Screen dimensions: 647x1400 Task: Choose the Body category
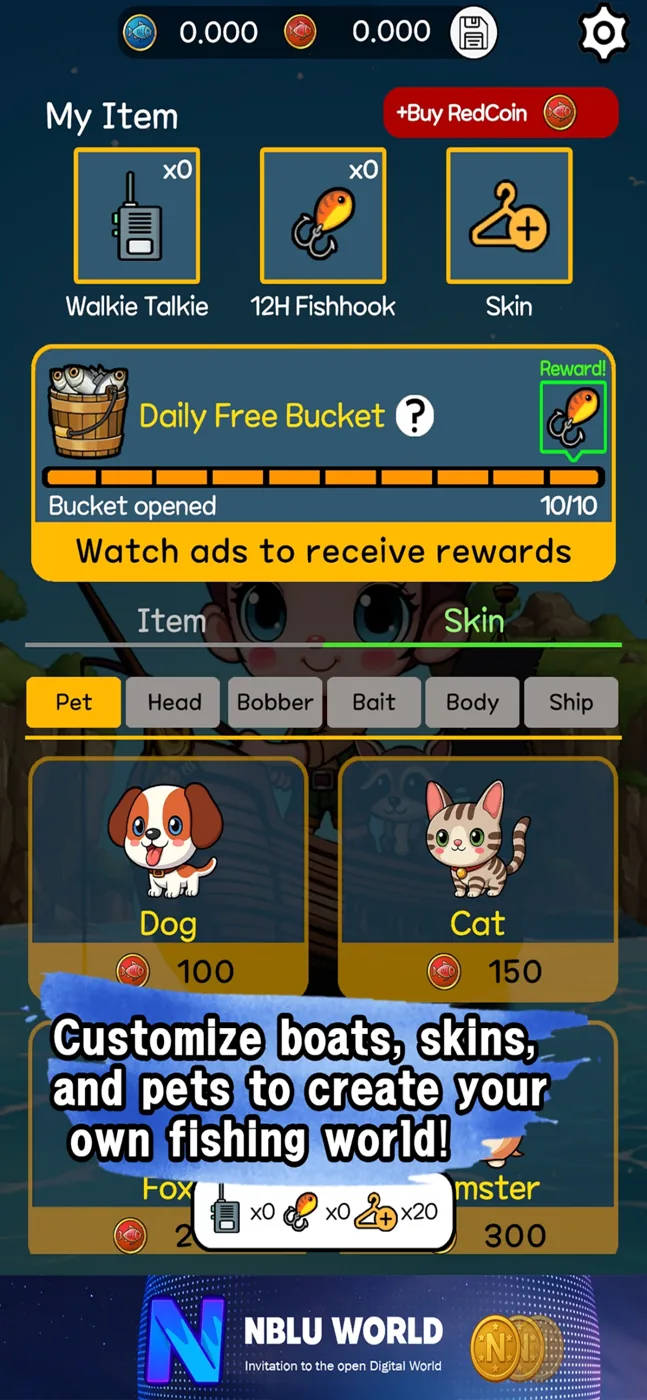tap(472, 702)
